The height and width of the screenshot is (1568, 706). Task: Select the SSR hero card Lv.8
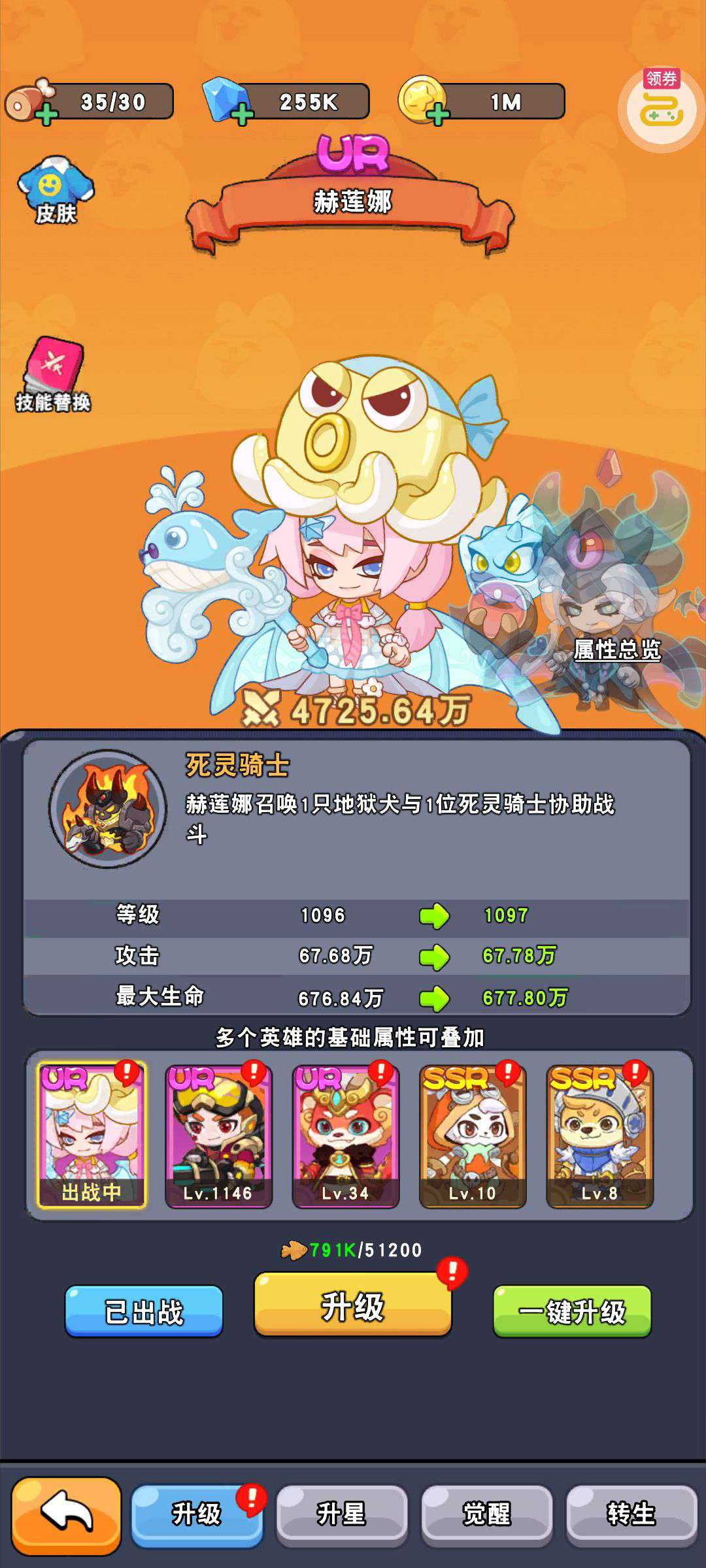599,1136
